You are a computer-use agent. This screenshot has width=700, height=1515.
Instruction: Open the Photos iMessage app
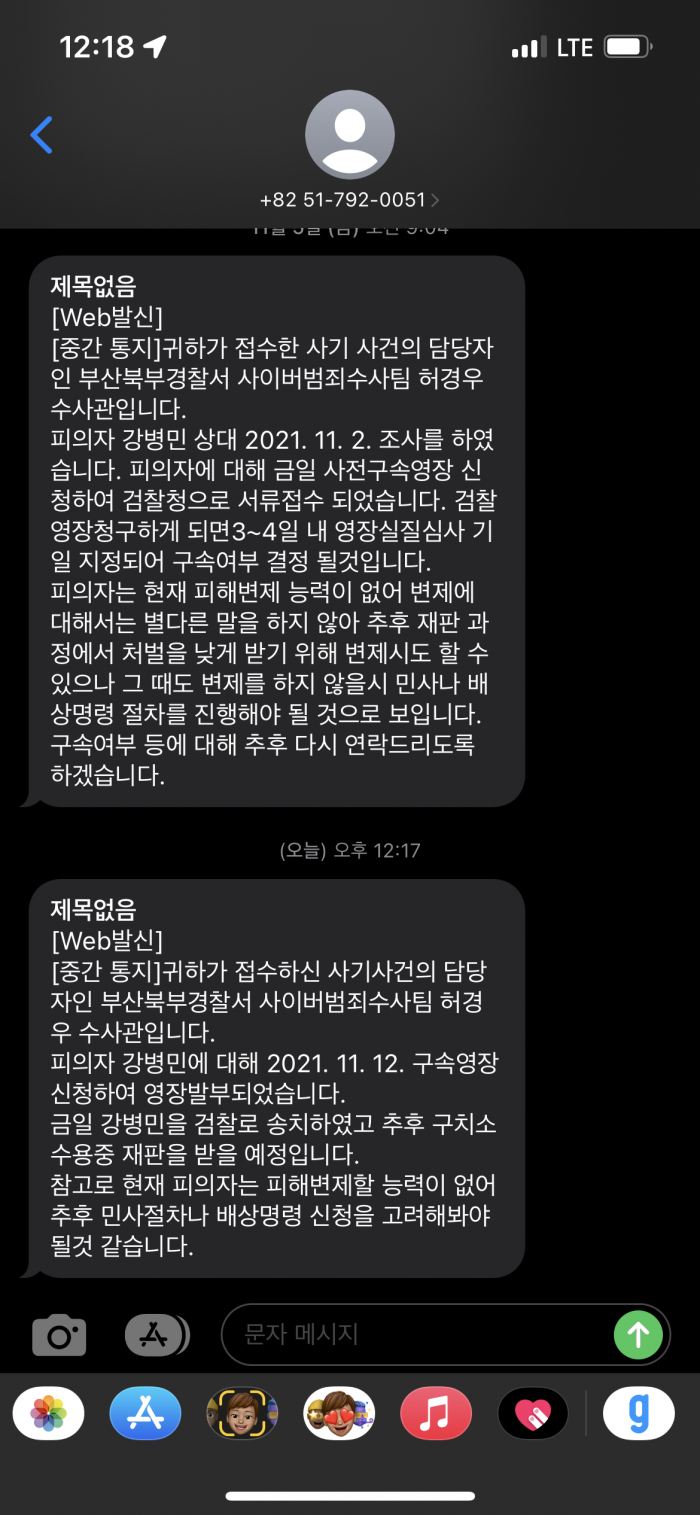(48, 1414)
